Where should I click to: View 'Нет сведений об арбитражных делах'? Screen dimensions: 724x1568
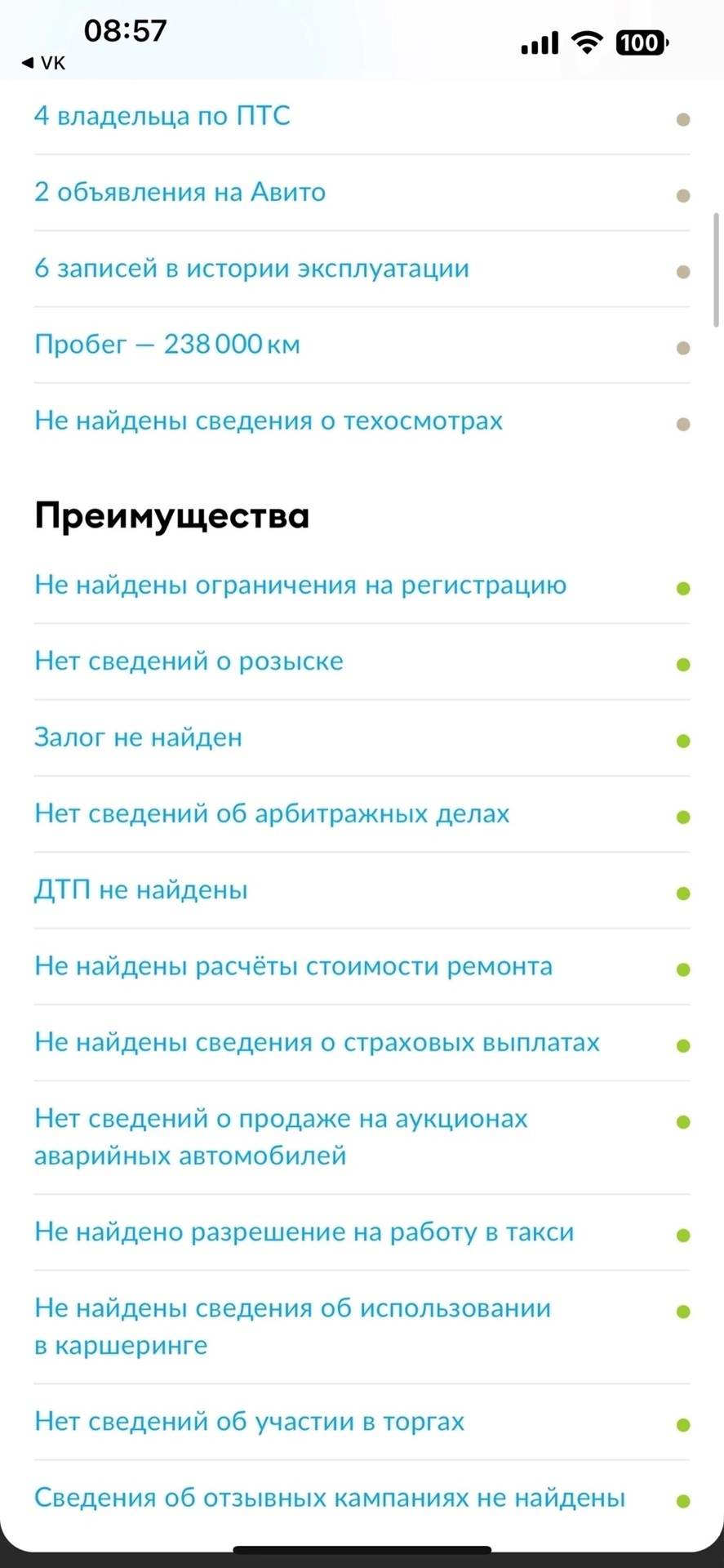(362, 814)
